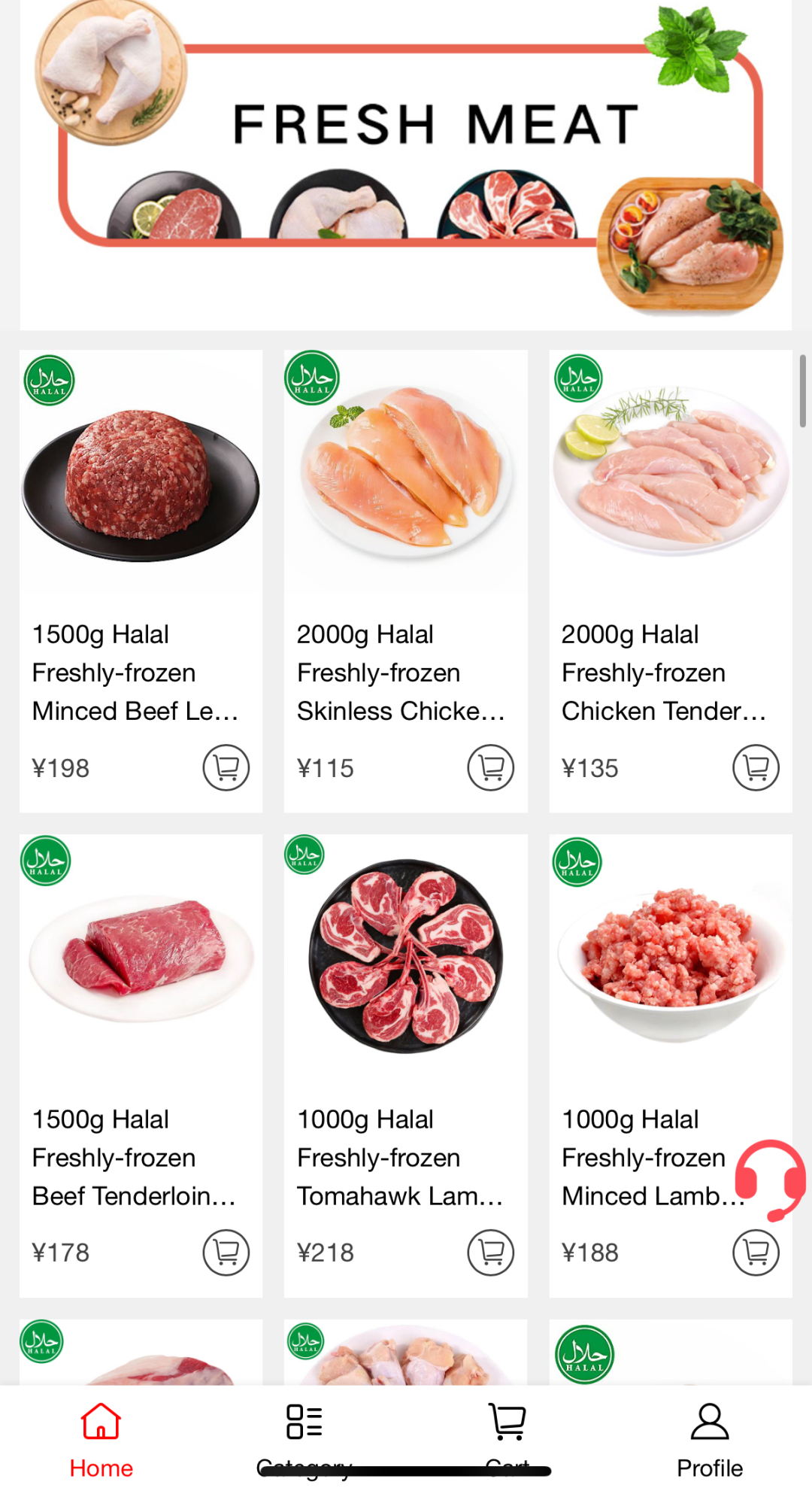The width and height of the screenshot is (812, 1491).
Task: Add Chicken Tender to cart
Action: (756, 768)
